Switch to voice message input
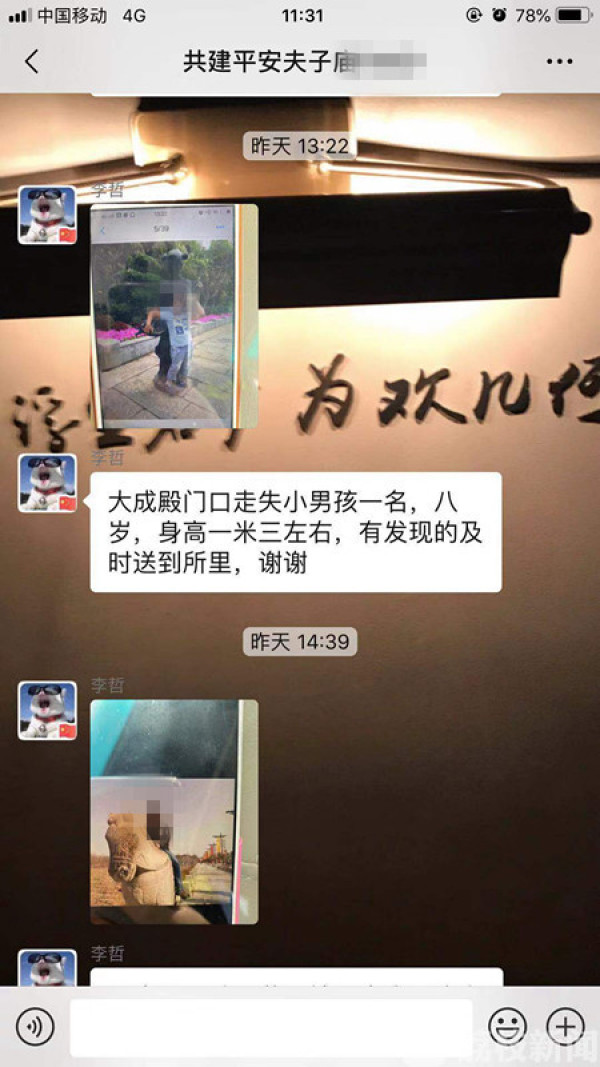Image resolution: width=600 pixels, height=1067 pixels. pyautogui.click(x=35, y=1026)
